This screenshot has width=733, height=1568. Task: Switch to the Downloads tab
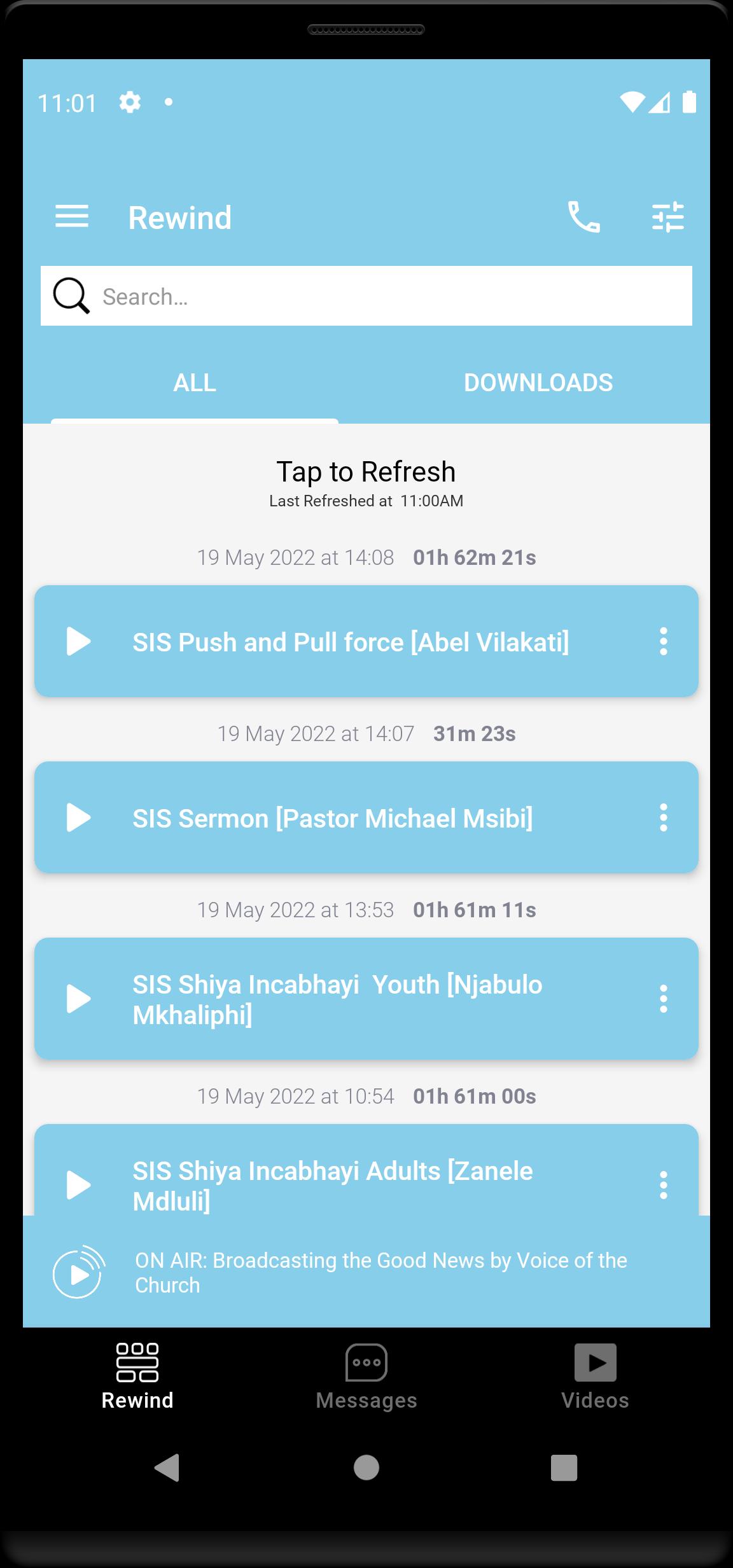[538, 383]
